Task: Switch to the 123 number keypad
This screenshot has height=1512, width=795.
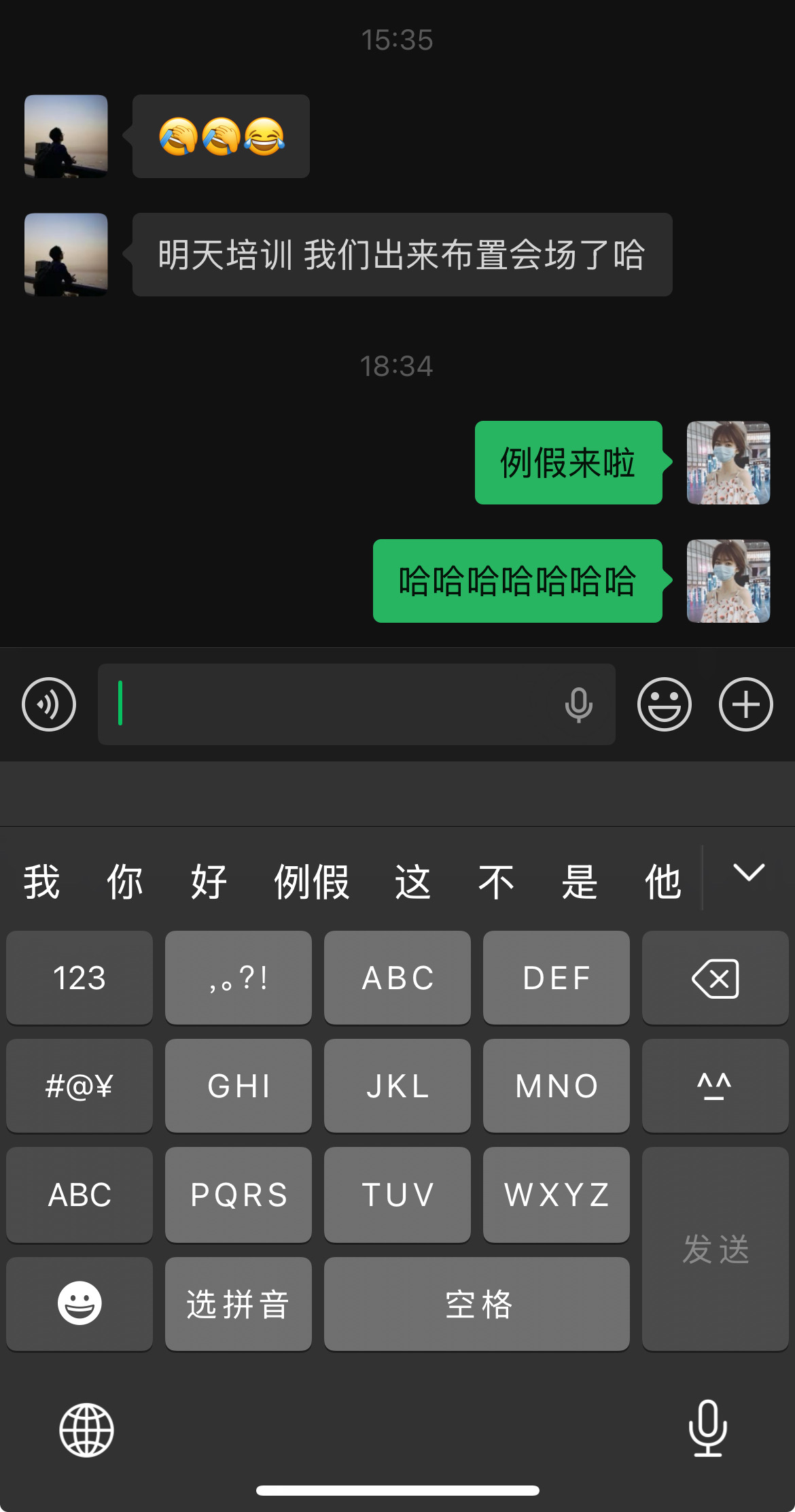Action: (x=79, y=978)
